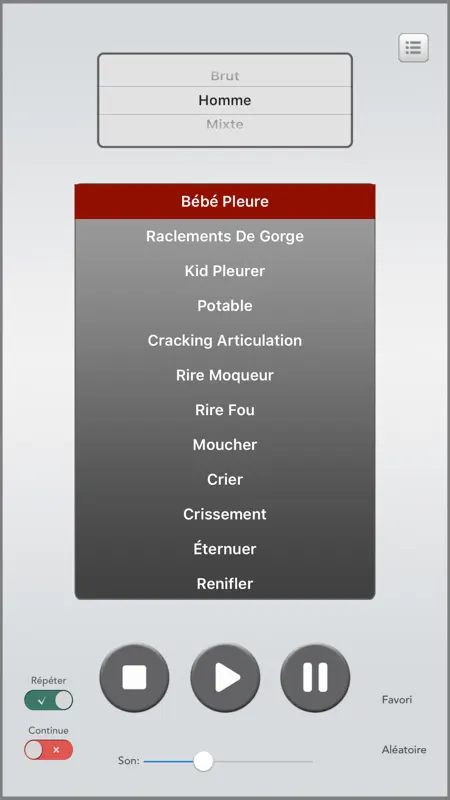Open the list menu icon
The image size is (450, 800).
(x=413, y=48)
